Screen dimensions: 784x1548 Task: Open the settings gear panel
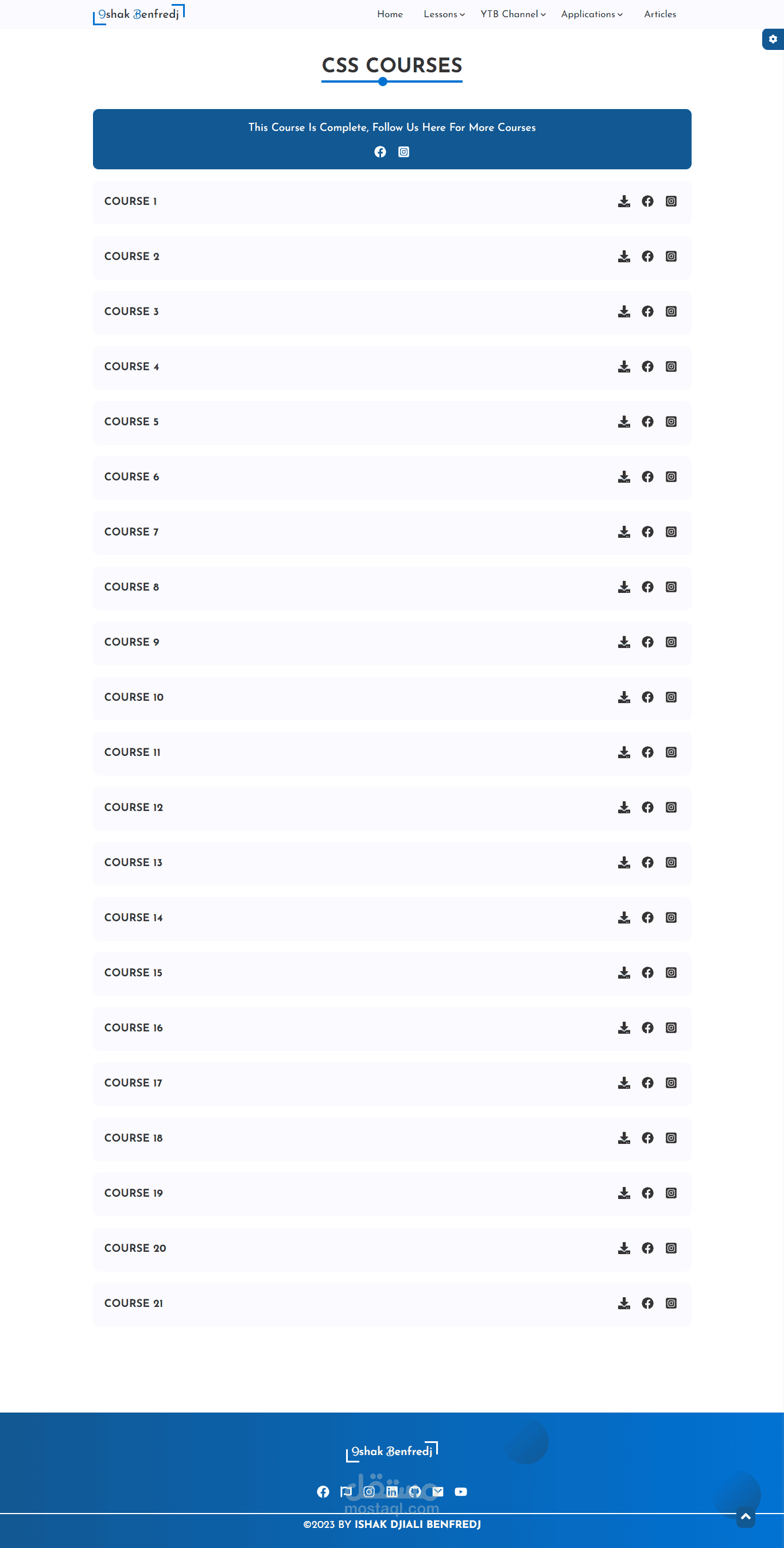point(773,39)
